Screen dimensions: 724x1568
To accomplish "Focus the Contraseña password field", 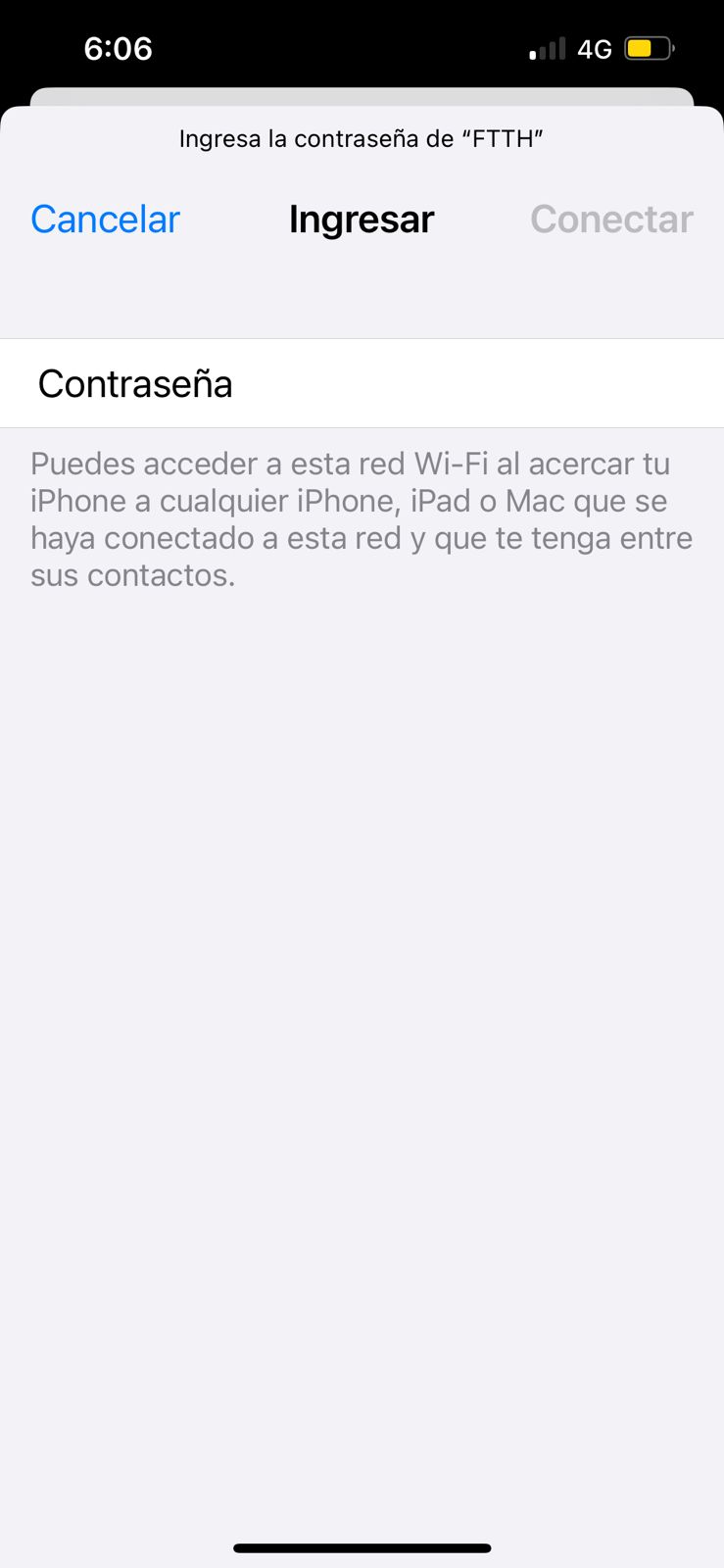I will click(x=441, y=384).
